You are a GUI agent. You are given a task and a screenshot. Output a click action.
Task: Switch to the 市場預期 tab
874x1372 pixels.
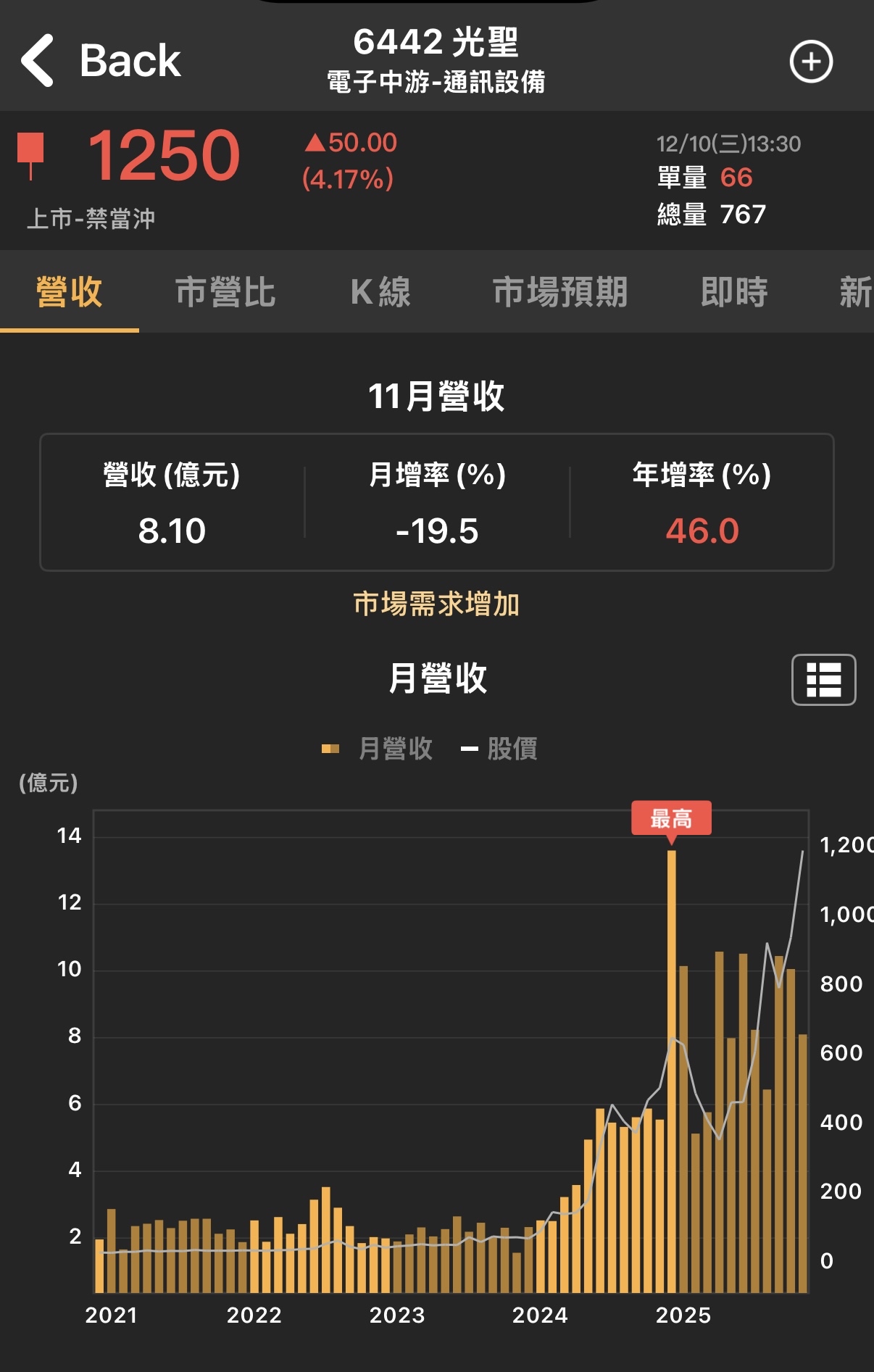tap(559, 293)
